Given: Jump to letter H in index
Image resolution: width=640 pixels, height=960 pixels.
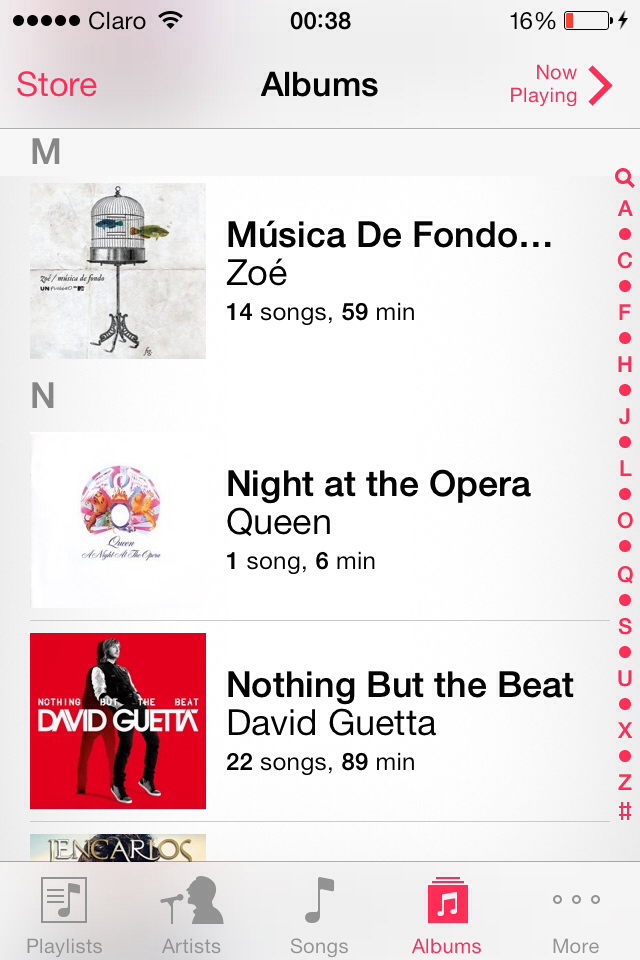Looking at the screenshot, I should click(x=625, y=364).
